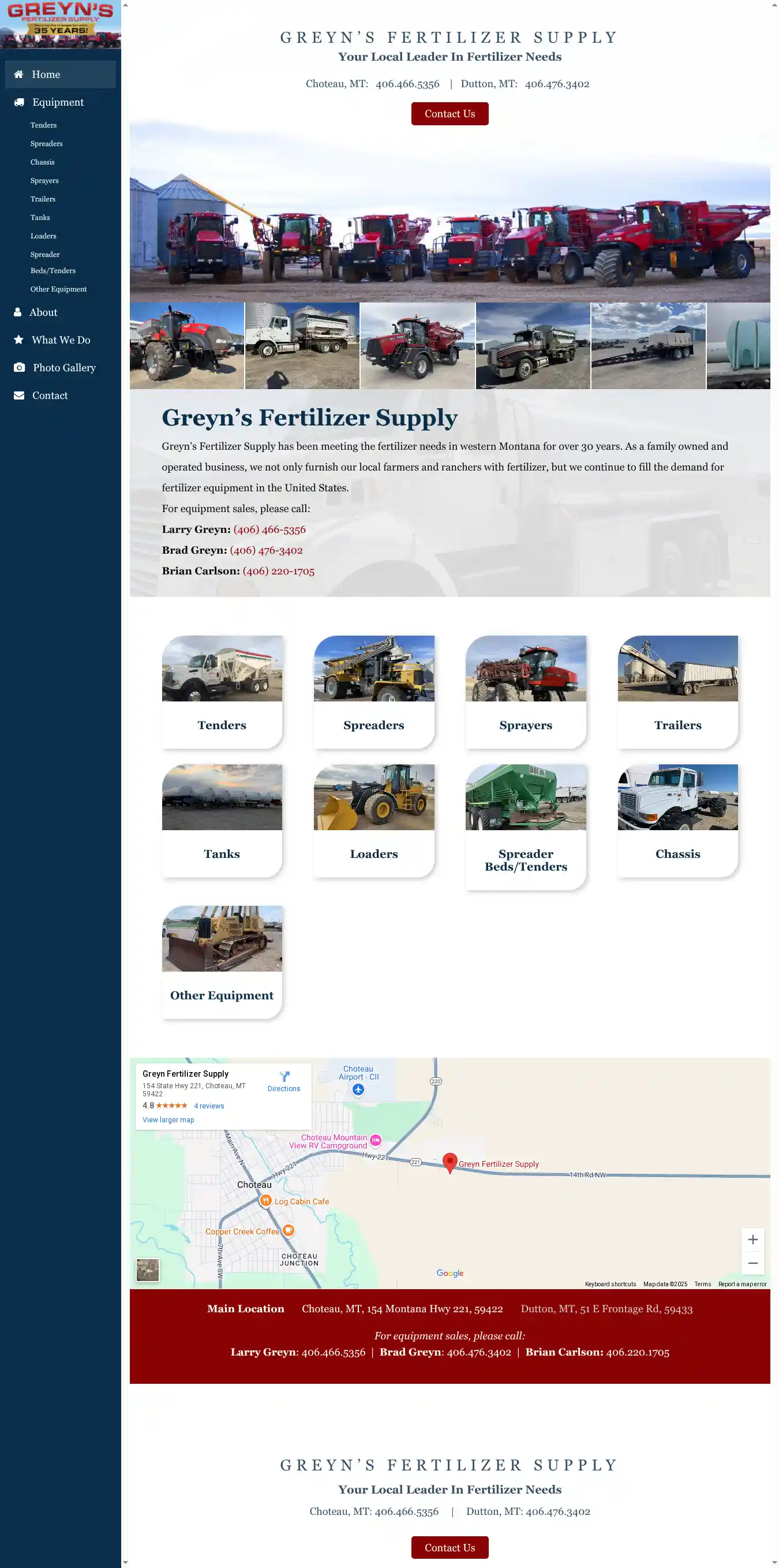This screenshot has height=1568, width=779.
Task: Call Brian Carlson at (406) 220-1705
Action: pos(278,571)
